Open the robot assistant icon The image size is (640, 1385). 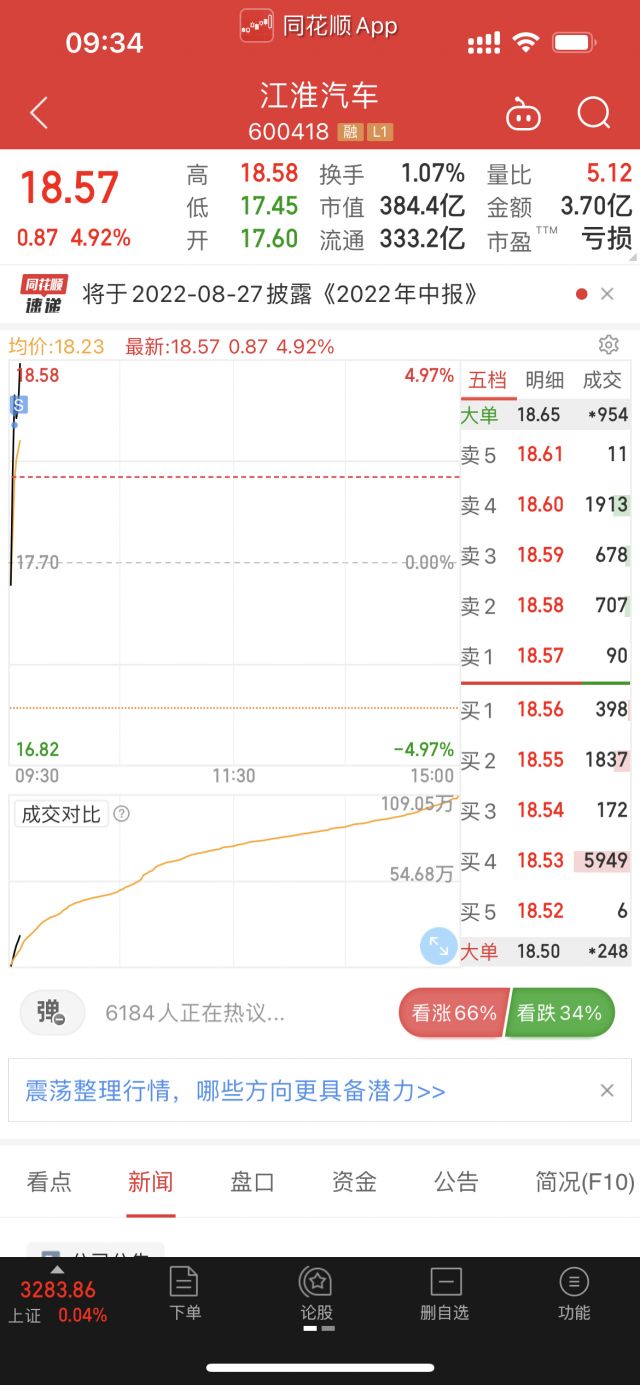pyautogui.click(x=523, y=114)
